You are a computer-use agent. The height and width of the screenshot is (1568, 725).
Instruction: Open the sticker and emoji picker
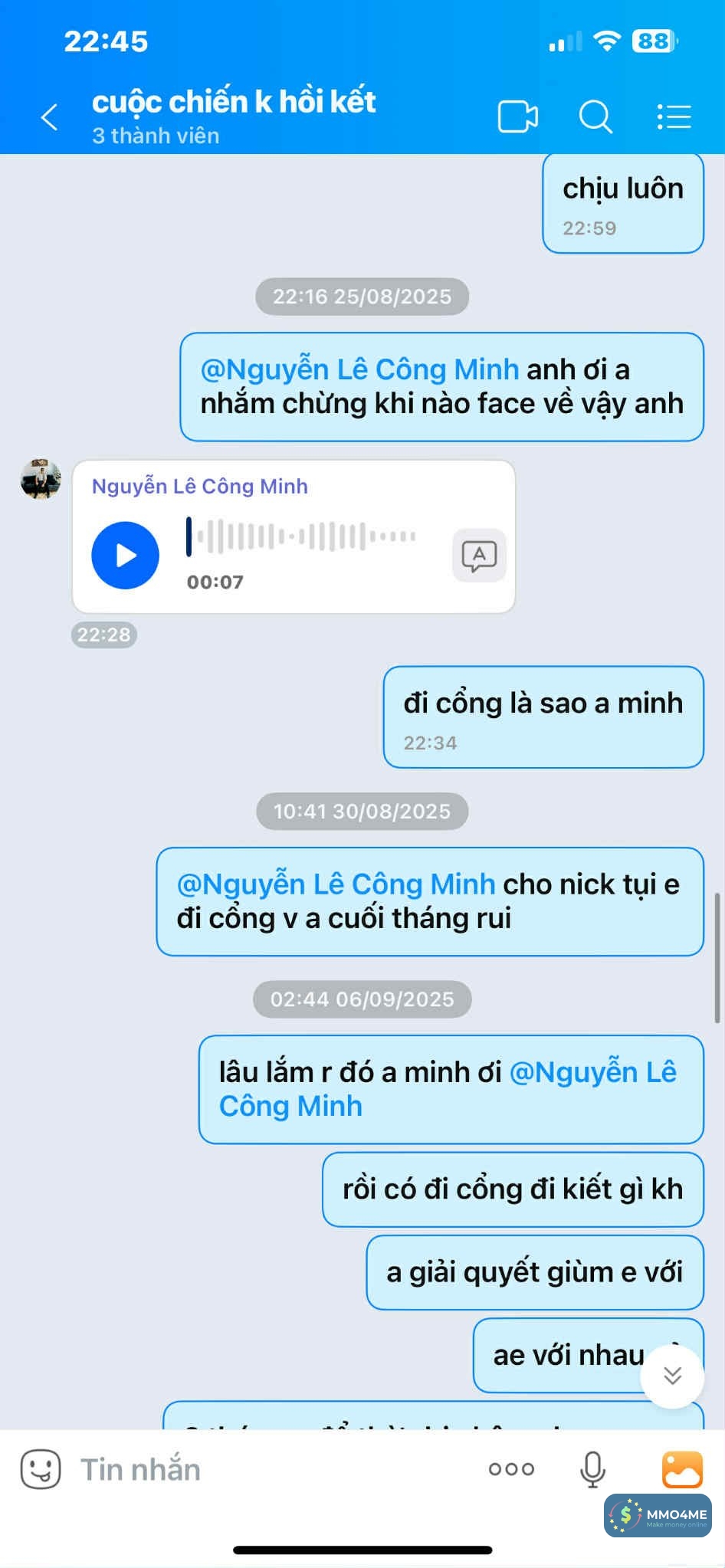coord(41,1469)
